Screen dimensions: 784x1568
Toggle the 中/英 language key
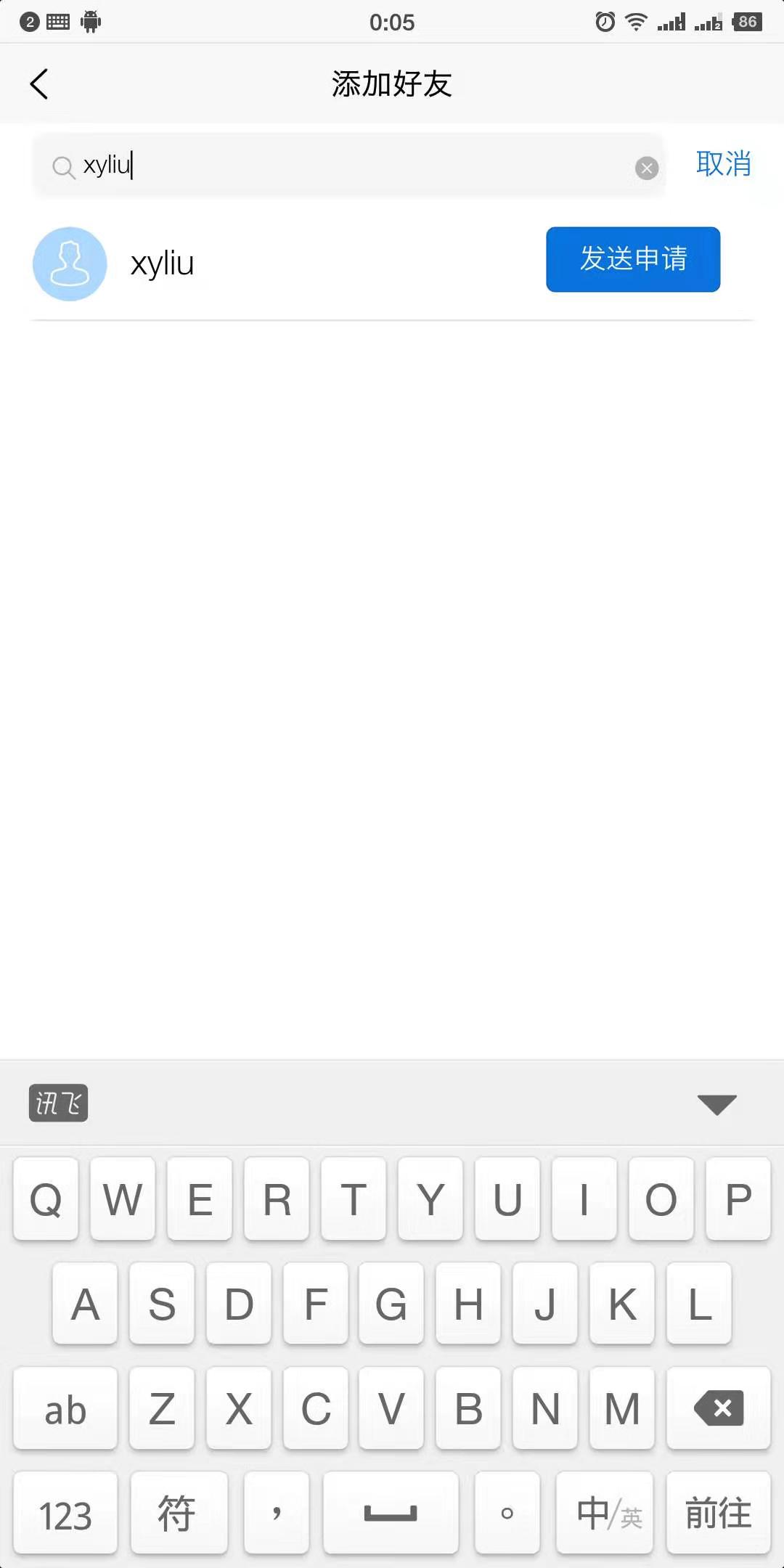tap(605, 1513)
